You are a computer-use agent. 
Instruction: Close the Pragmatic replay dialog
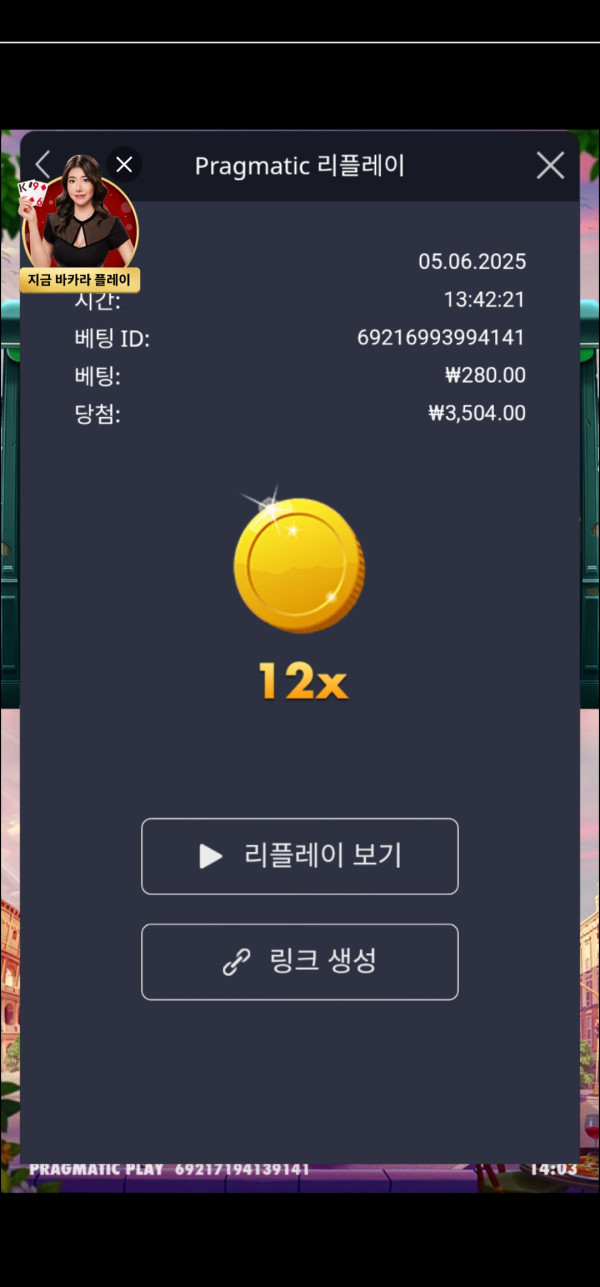[550, 165]
